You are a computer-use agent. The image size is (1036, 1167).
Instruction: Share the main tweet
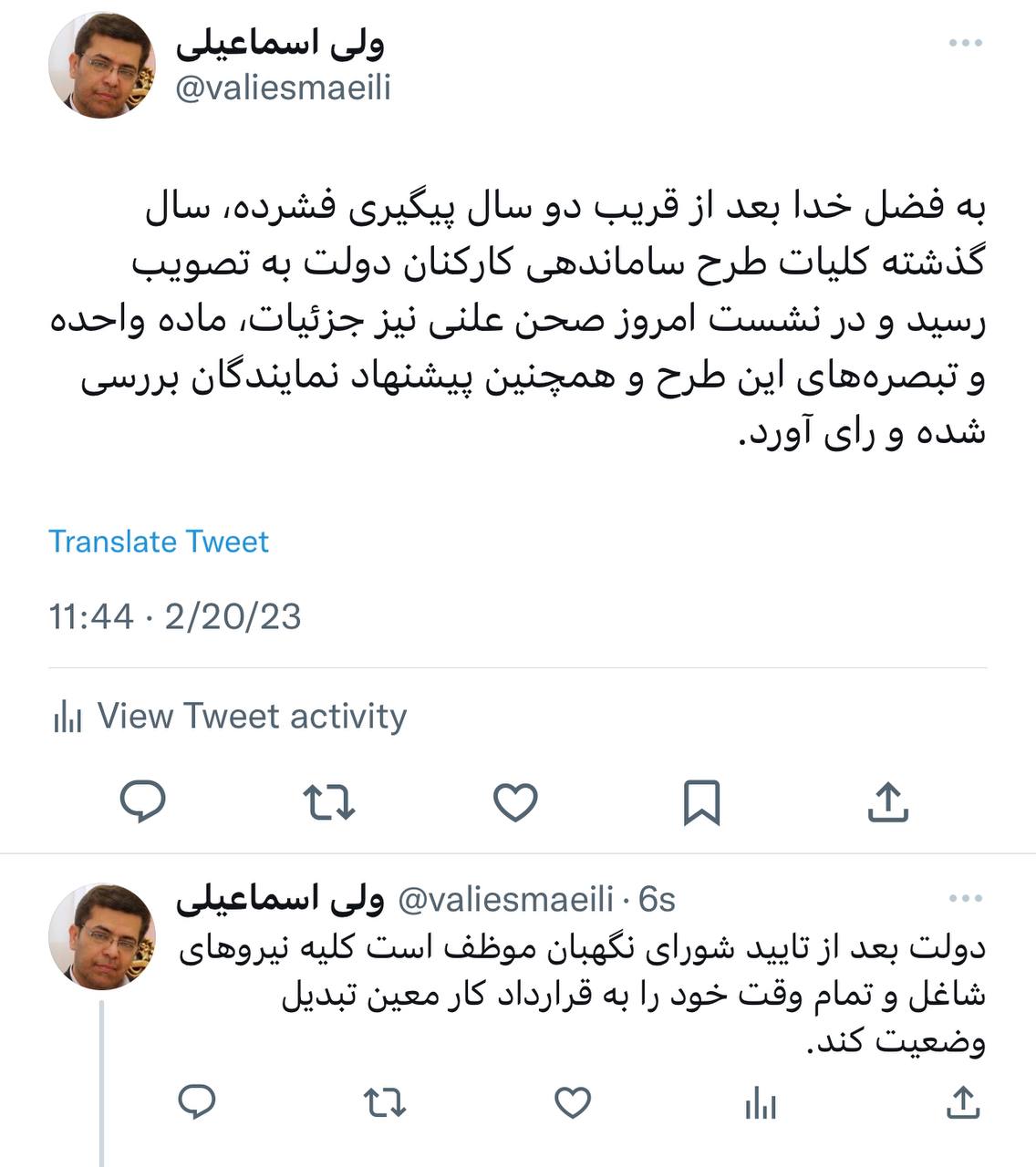pyautogui.click(x=887, y=802)
